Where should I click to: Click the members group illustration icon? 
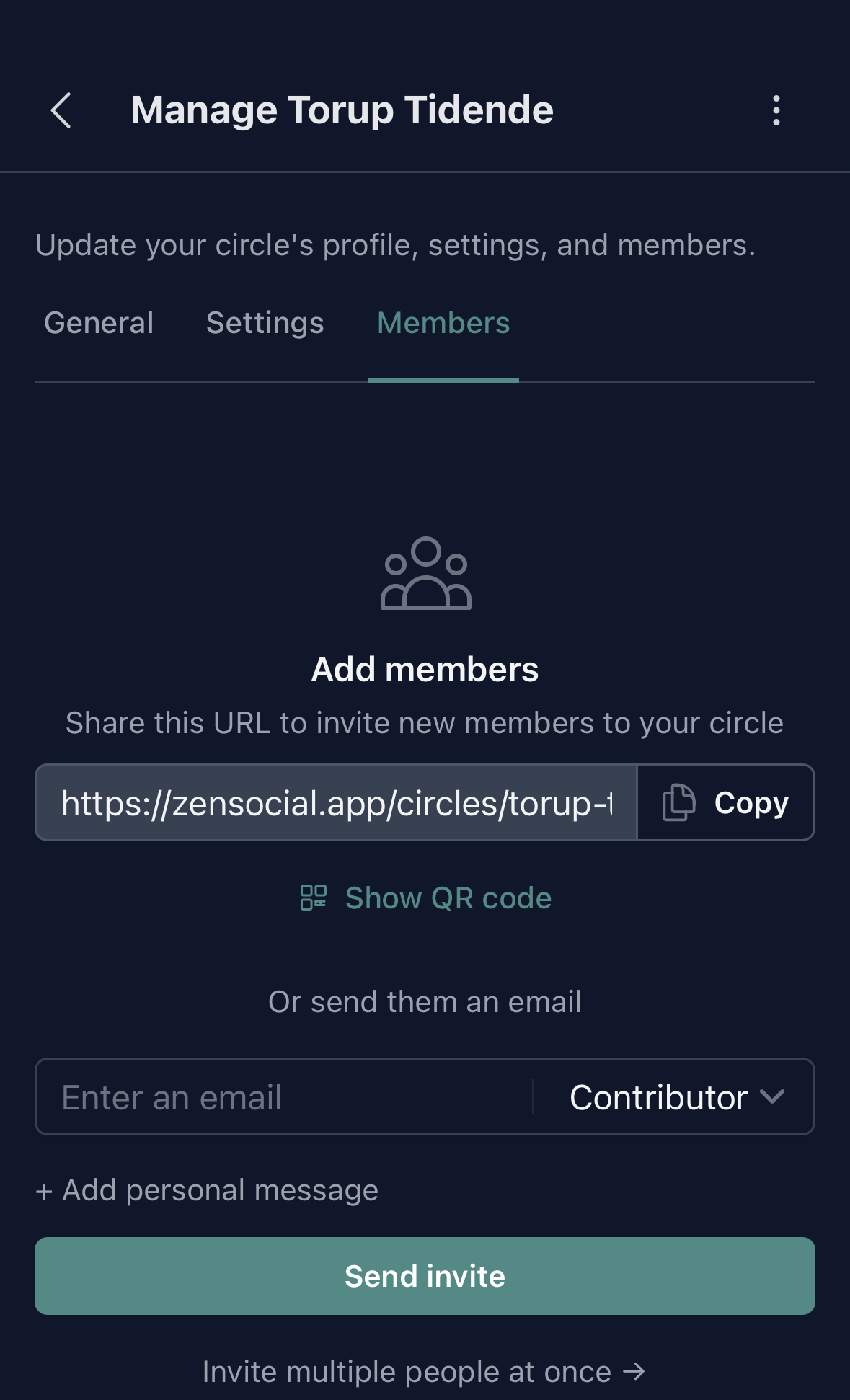(425, 575)
